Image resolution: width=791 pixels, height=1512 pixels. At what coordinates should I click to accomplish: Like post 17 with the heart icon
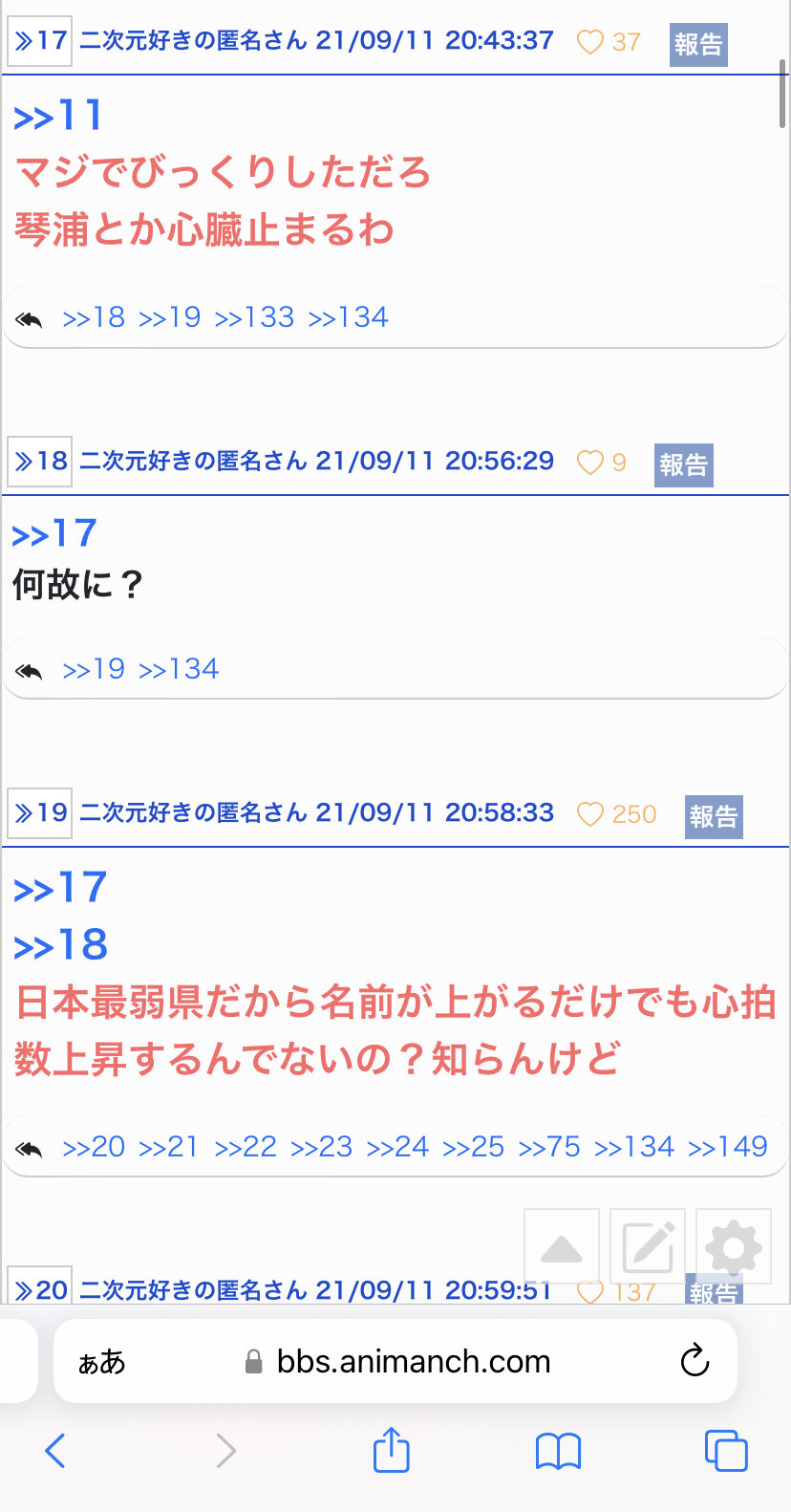tap(590, 42)
